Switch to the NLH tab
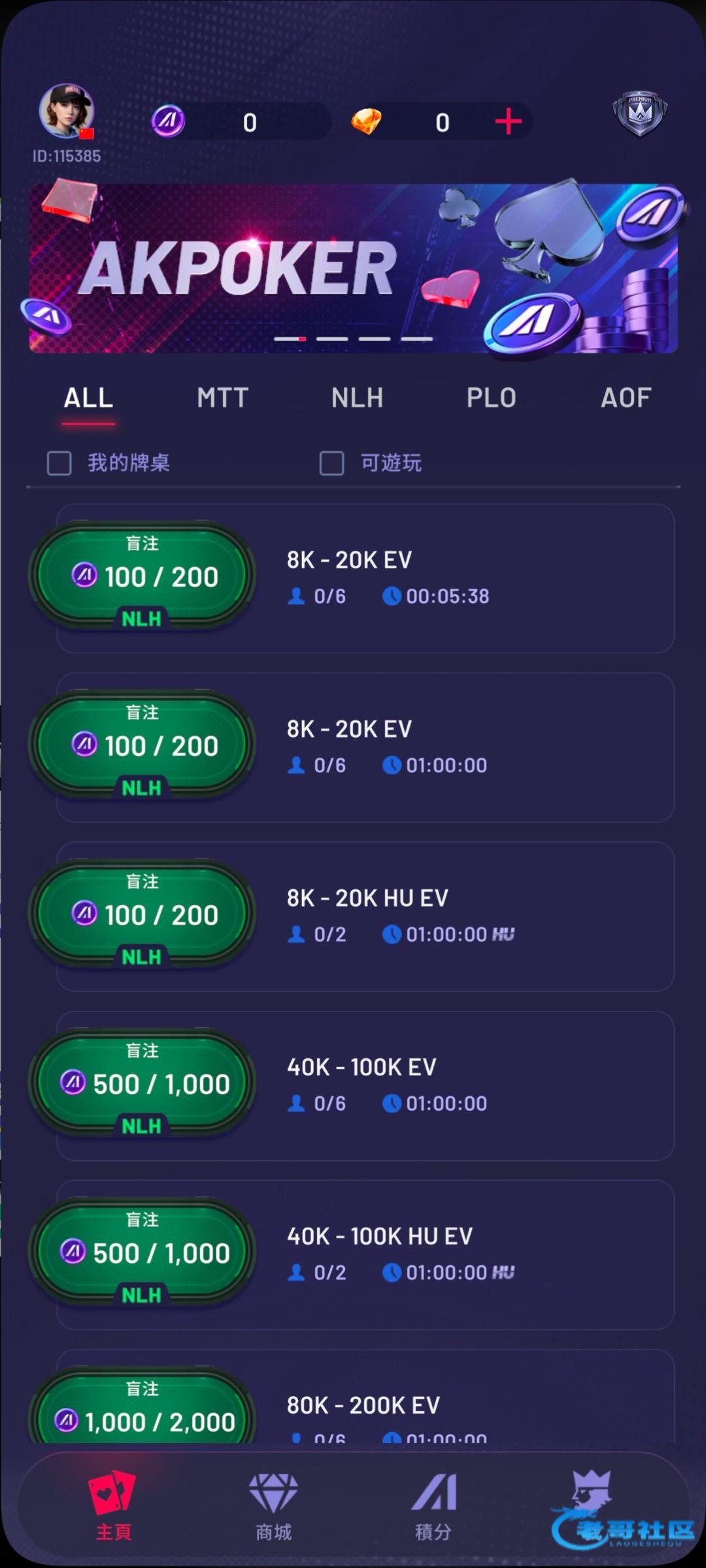This screenshot has height=1568, width=706. coord(357,398)
